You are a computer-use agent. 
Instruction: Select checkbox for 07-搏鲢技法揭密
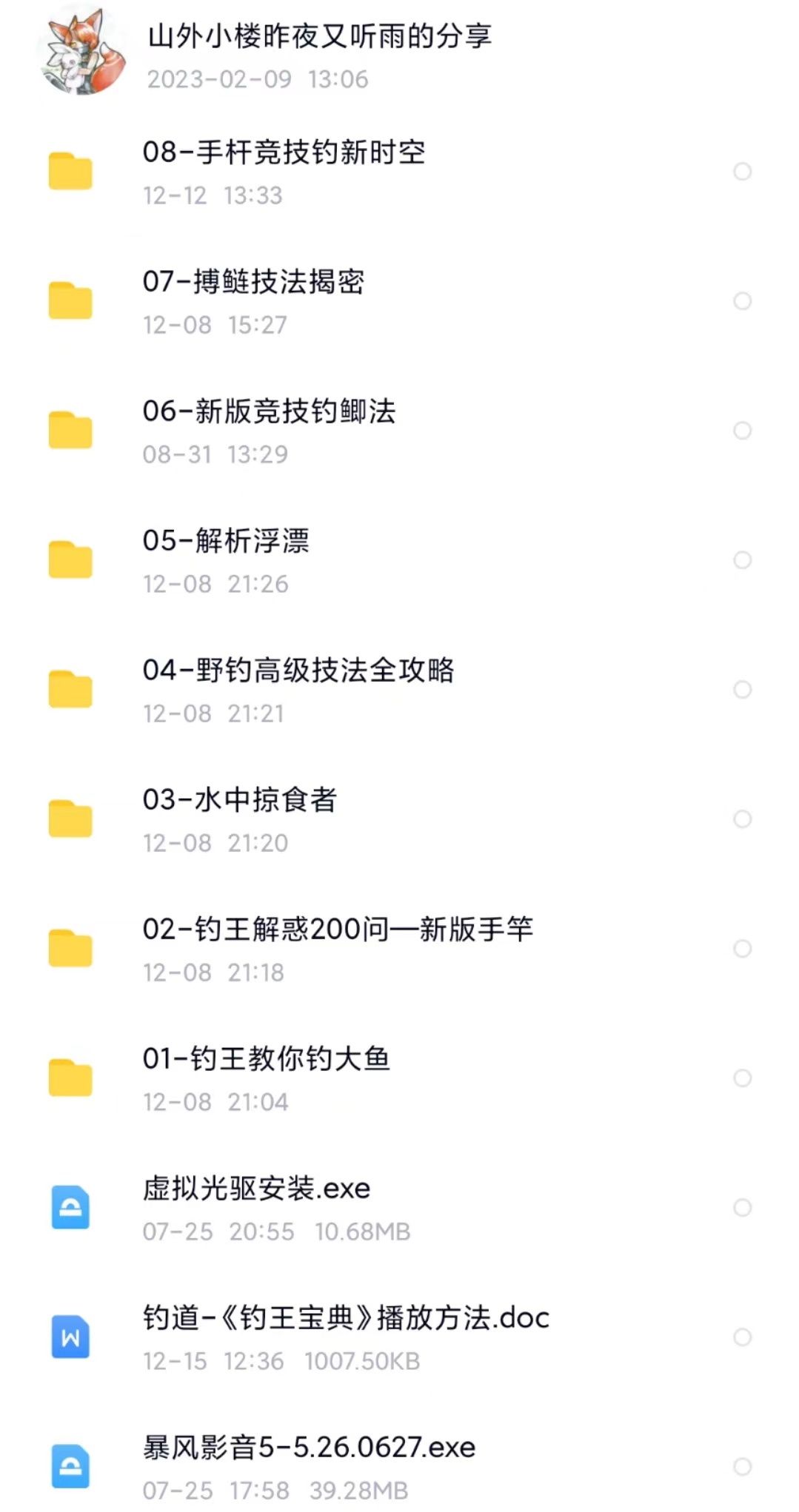742,301
